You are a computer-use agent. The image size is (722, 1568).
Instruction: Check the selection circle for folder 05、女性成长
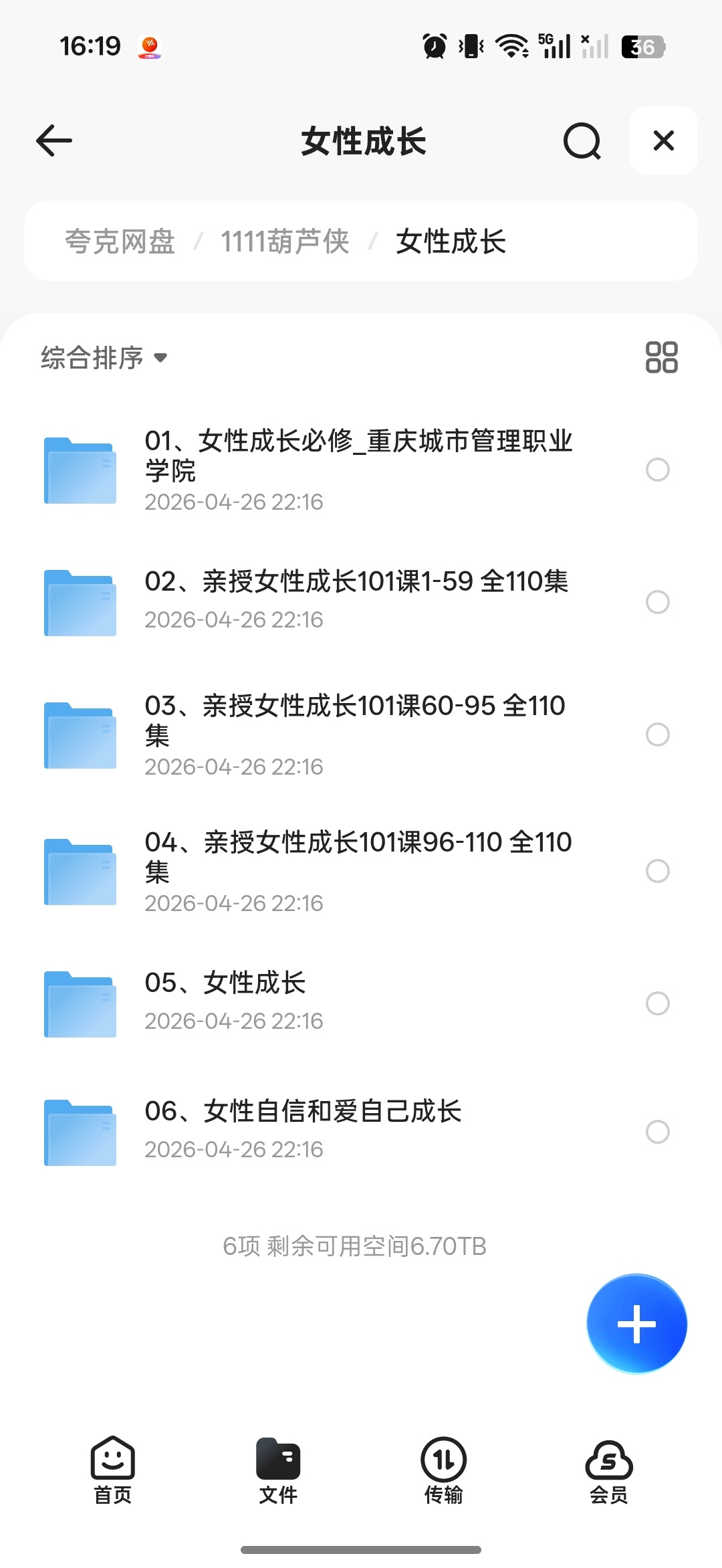[x=657, y=1004]
